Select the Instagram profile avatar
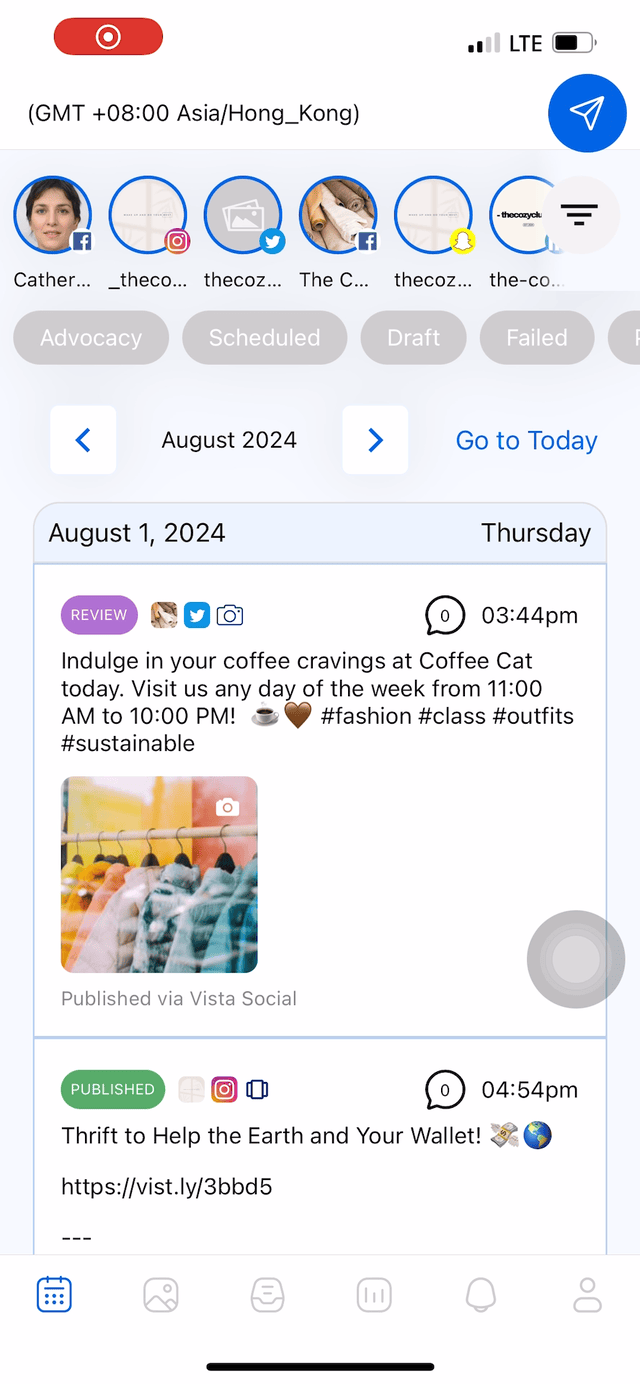This screenshot has height=1384, width=640. tap(148, 216)
